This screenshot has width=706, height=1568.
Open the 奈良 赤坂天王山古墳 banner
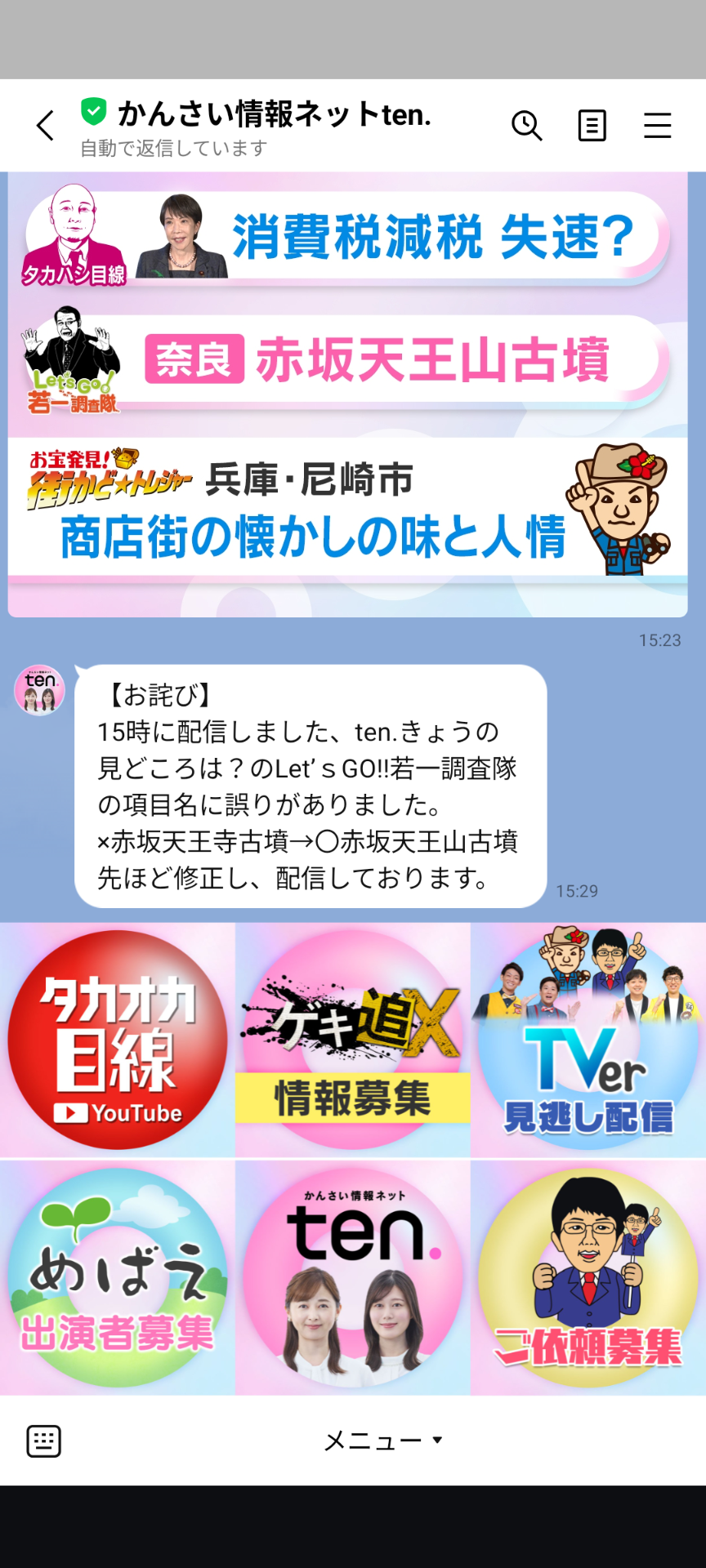click(x=347, y=360)
